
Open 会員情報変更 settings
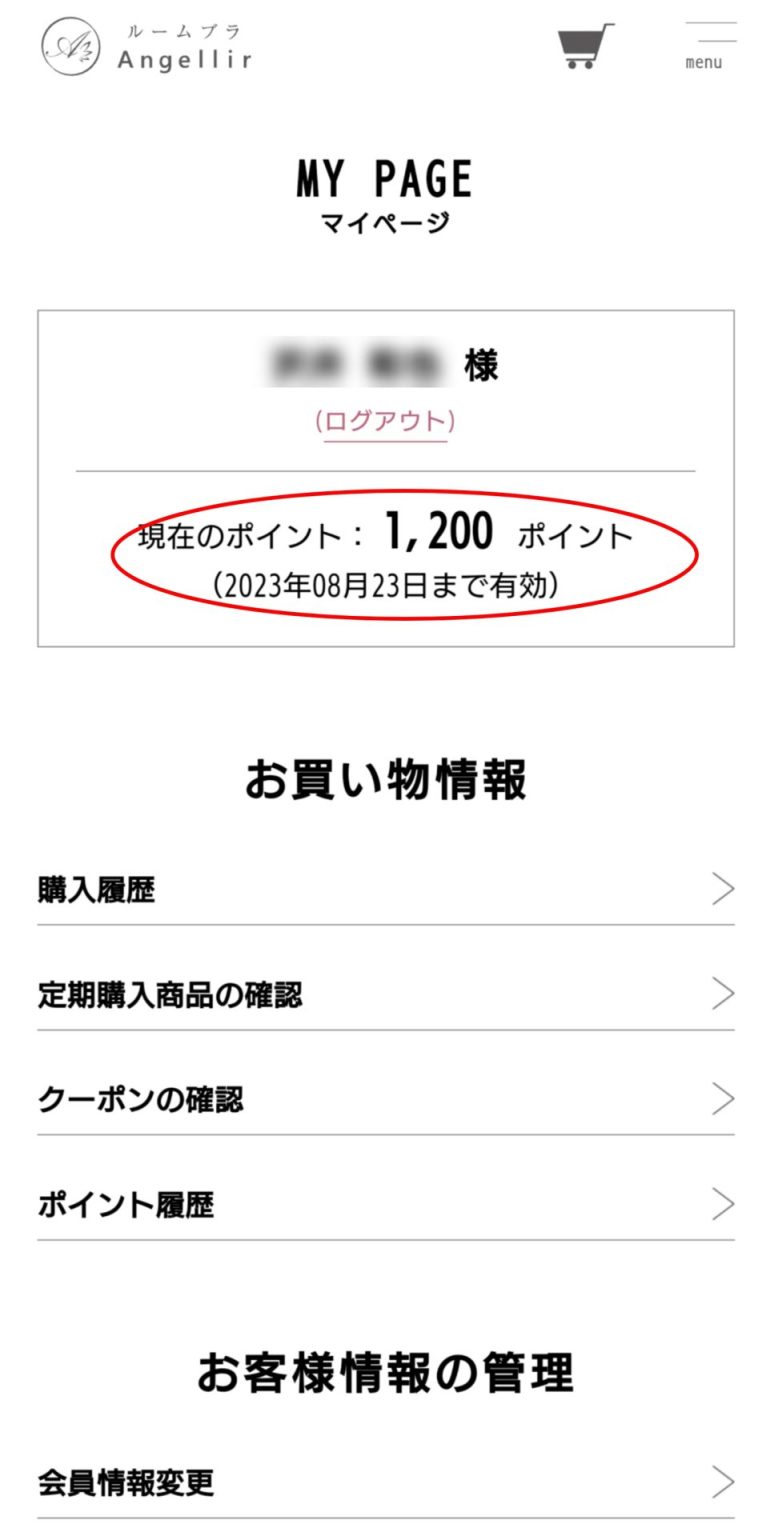(x=386, y=1482)
